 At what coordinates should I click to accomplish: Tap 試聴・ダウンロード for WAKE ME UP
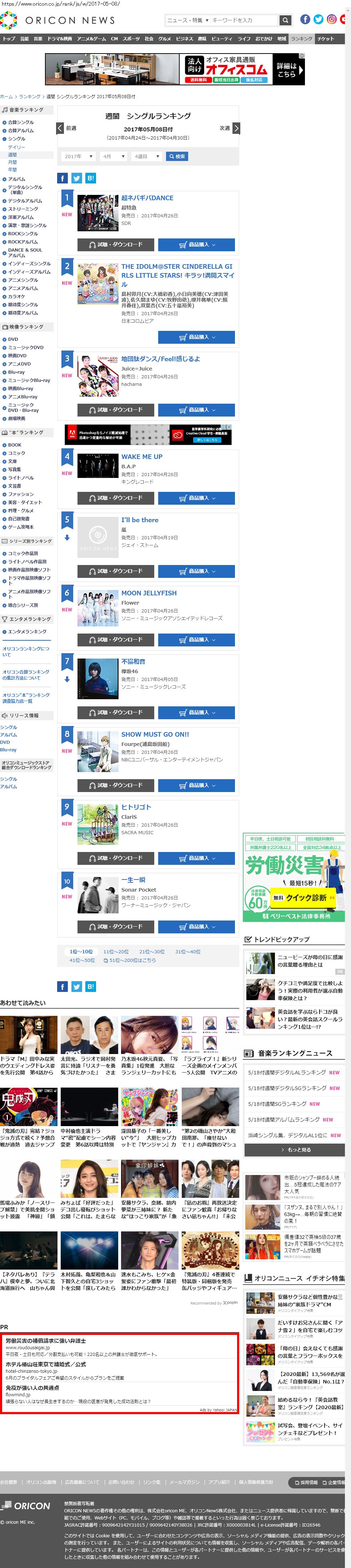coord(116,498)
